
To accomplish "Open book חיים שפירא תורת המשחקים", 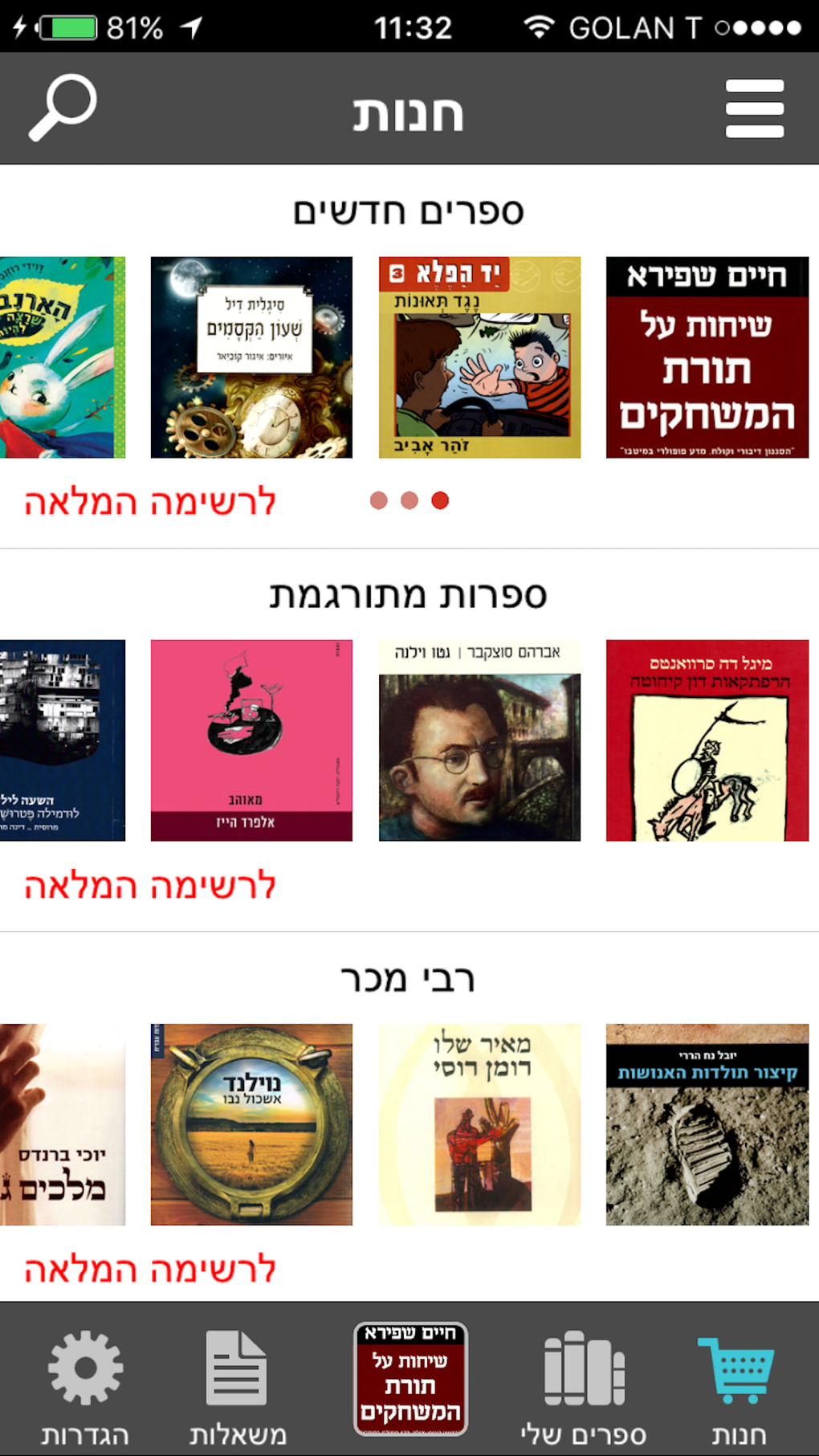I will pos(707,357).
